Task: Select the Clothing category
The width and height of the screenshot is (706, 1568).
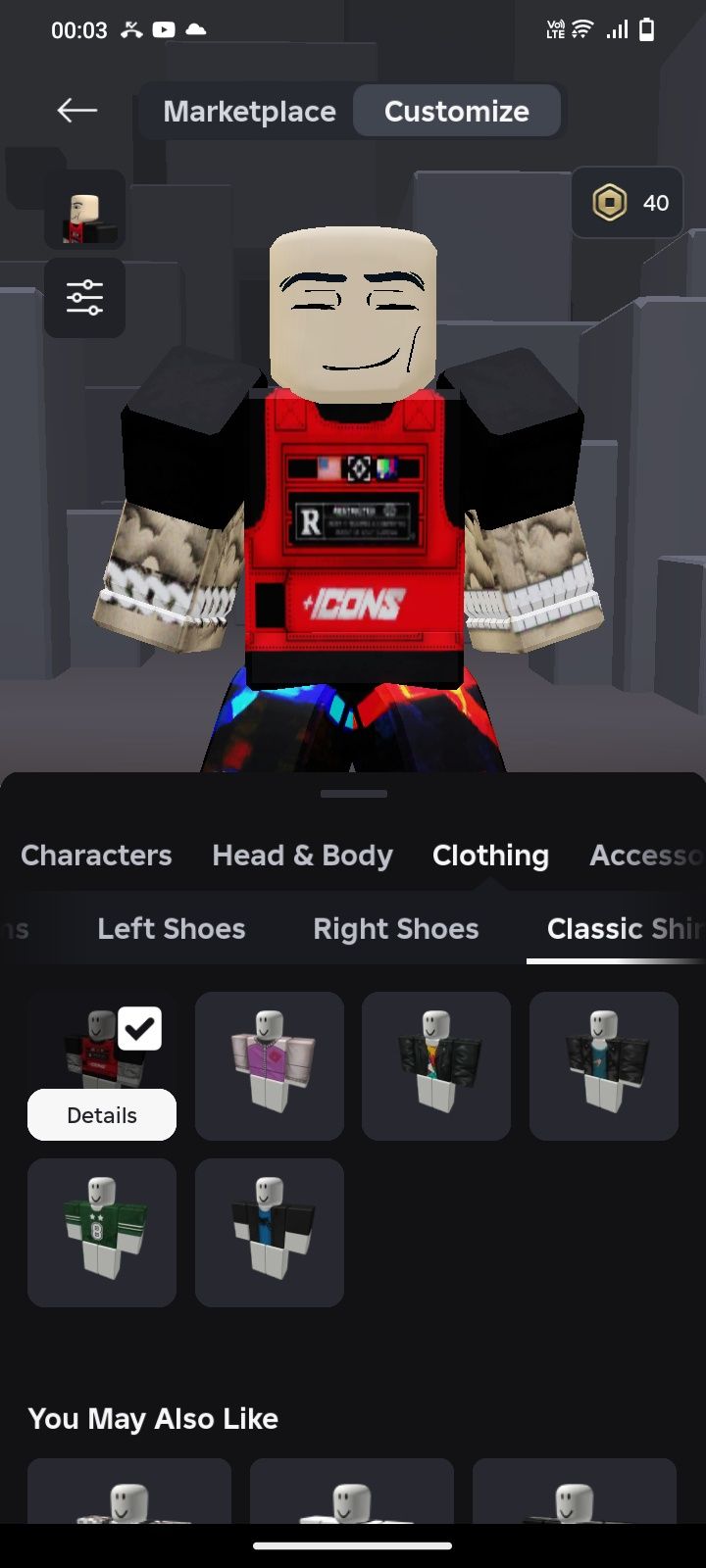Action: click(x=490, y=856)
